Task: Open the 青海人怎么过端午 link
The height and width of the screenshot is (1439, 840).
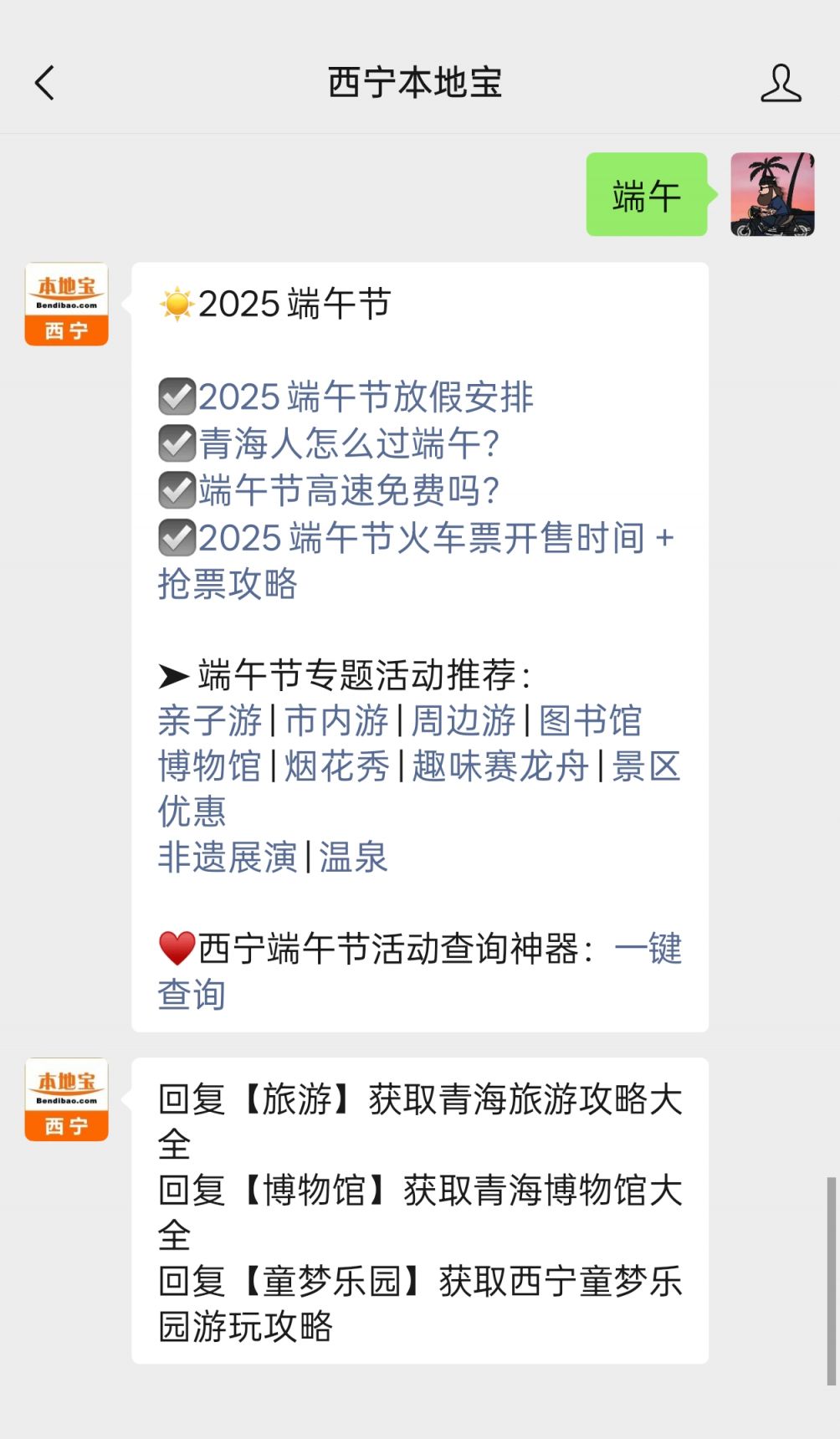Action: [349, 443]
